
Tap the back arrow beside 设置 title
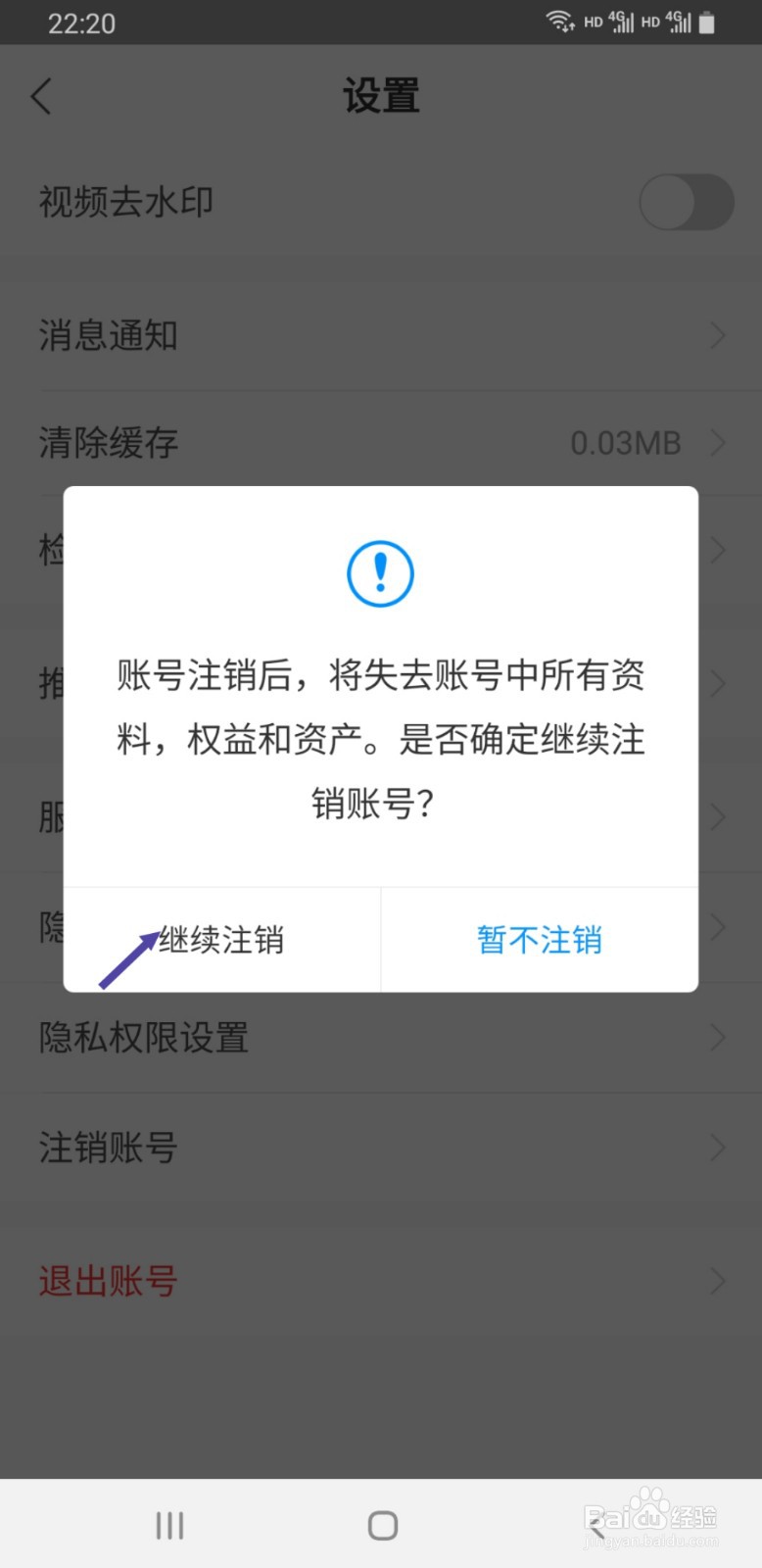tap(41, 96)
